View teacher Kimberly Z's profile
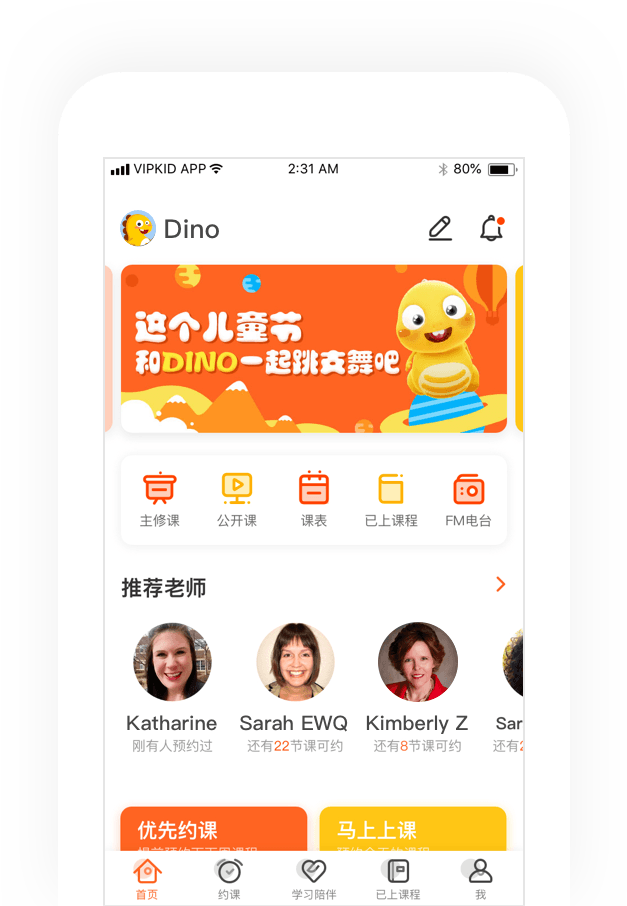Screen dimensions: 627x906 coord(417,662)
